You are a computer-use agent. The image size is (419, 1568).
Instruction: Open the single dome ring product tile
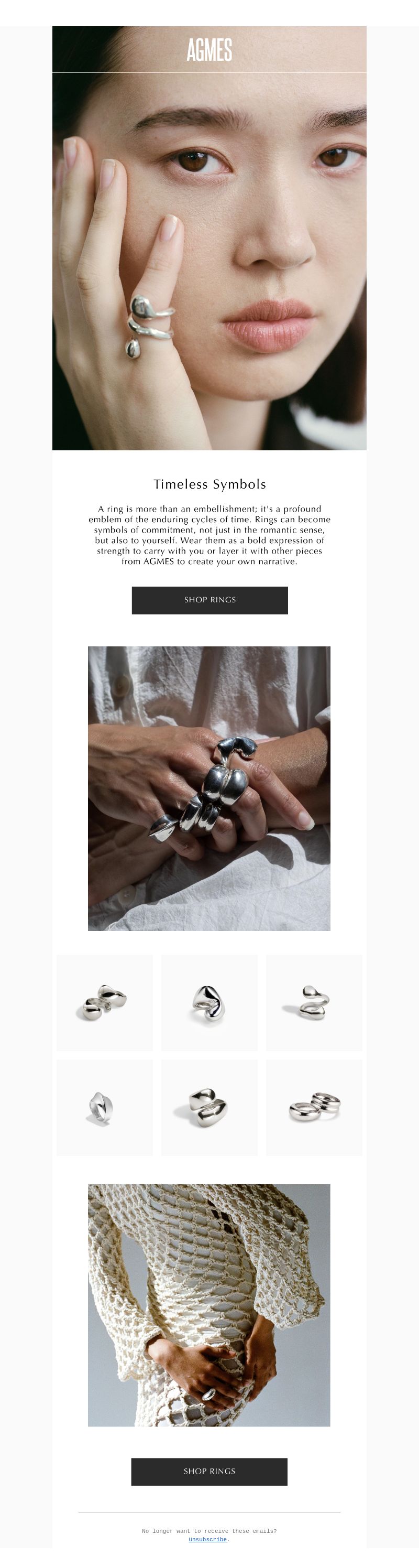209,1002
